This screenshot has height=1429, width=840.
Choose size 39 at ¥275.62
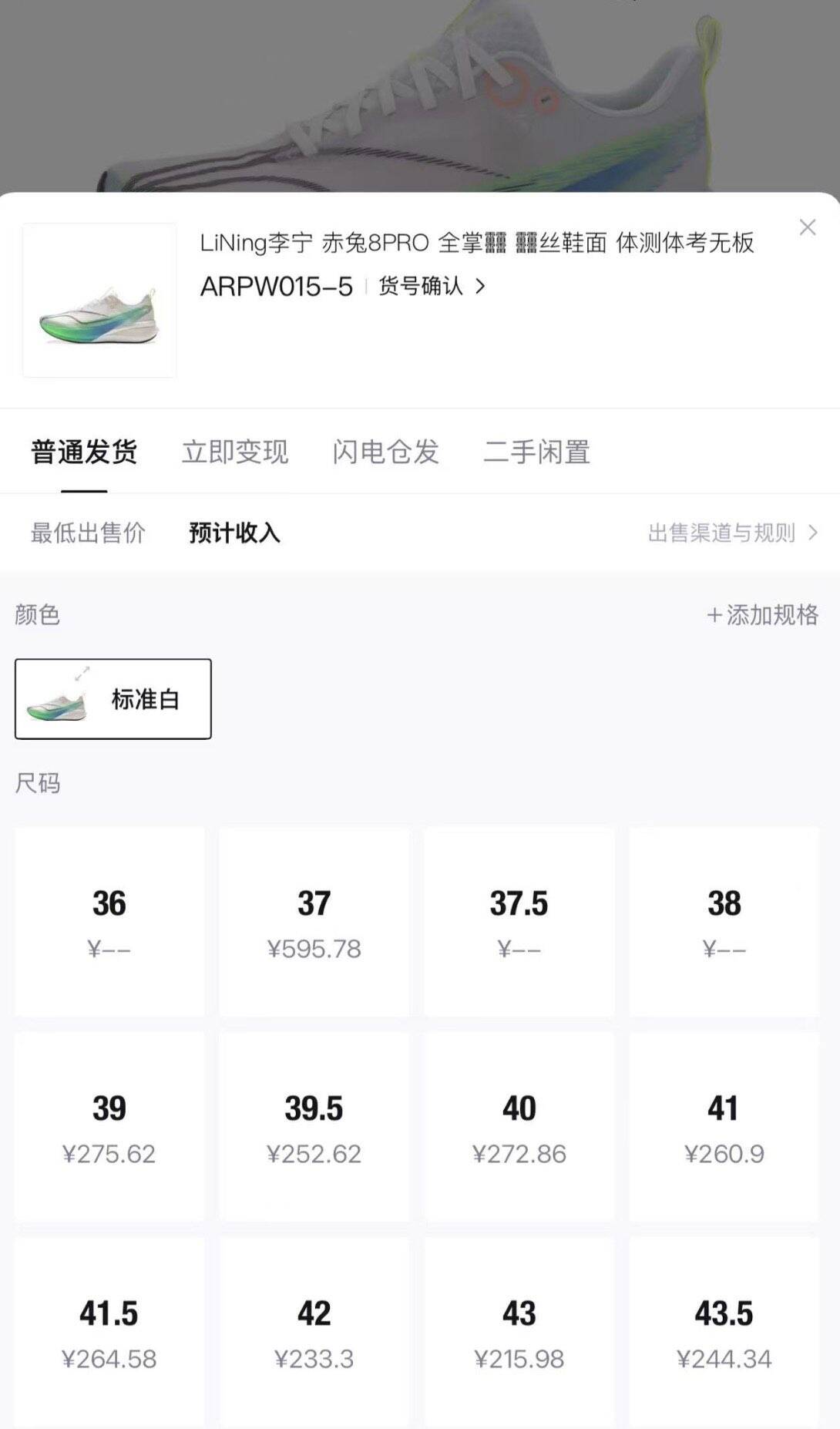(x=109, y=1127)
